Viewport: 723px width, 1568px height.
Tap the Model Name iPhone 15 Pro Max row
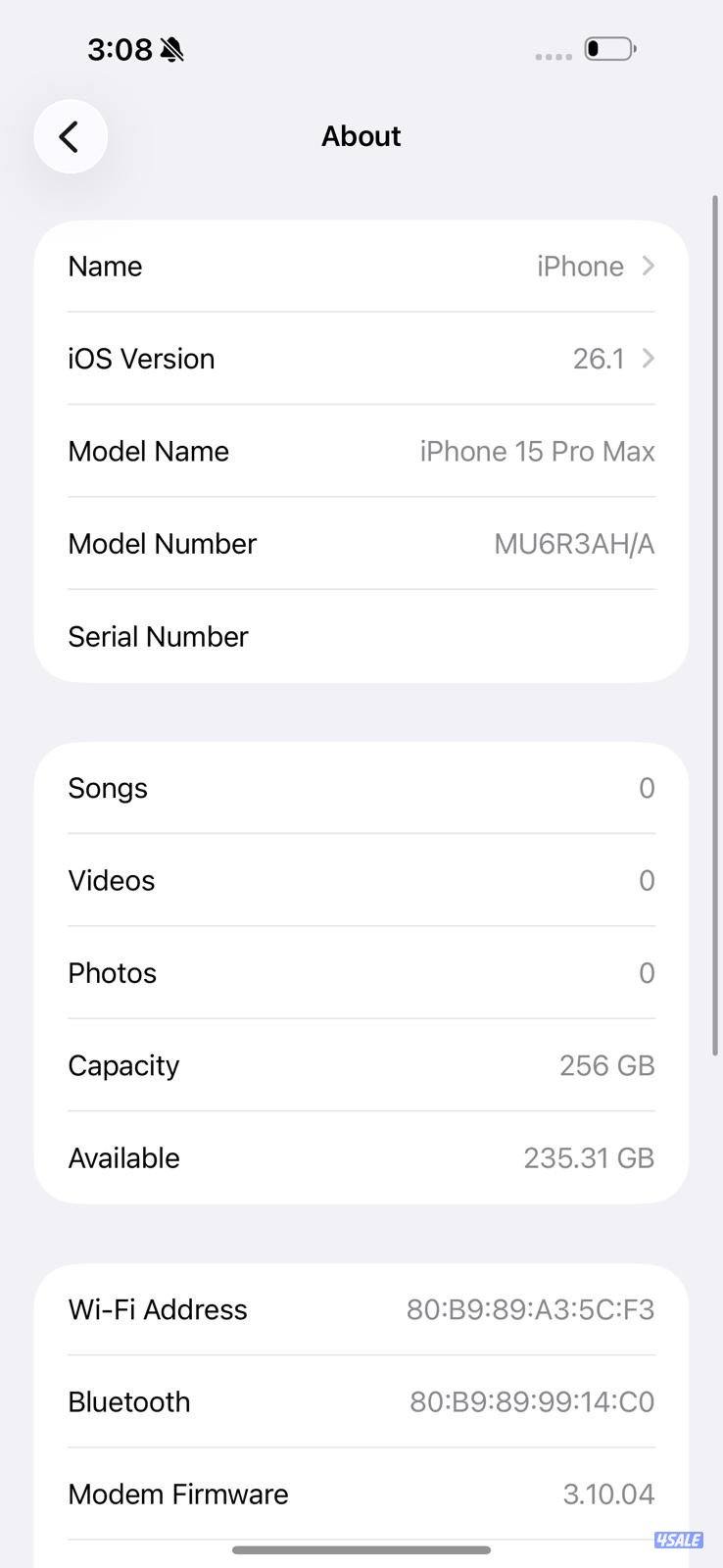[x=361, y=451]
